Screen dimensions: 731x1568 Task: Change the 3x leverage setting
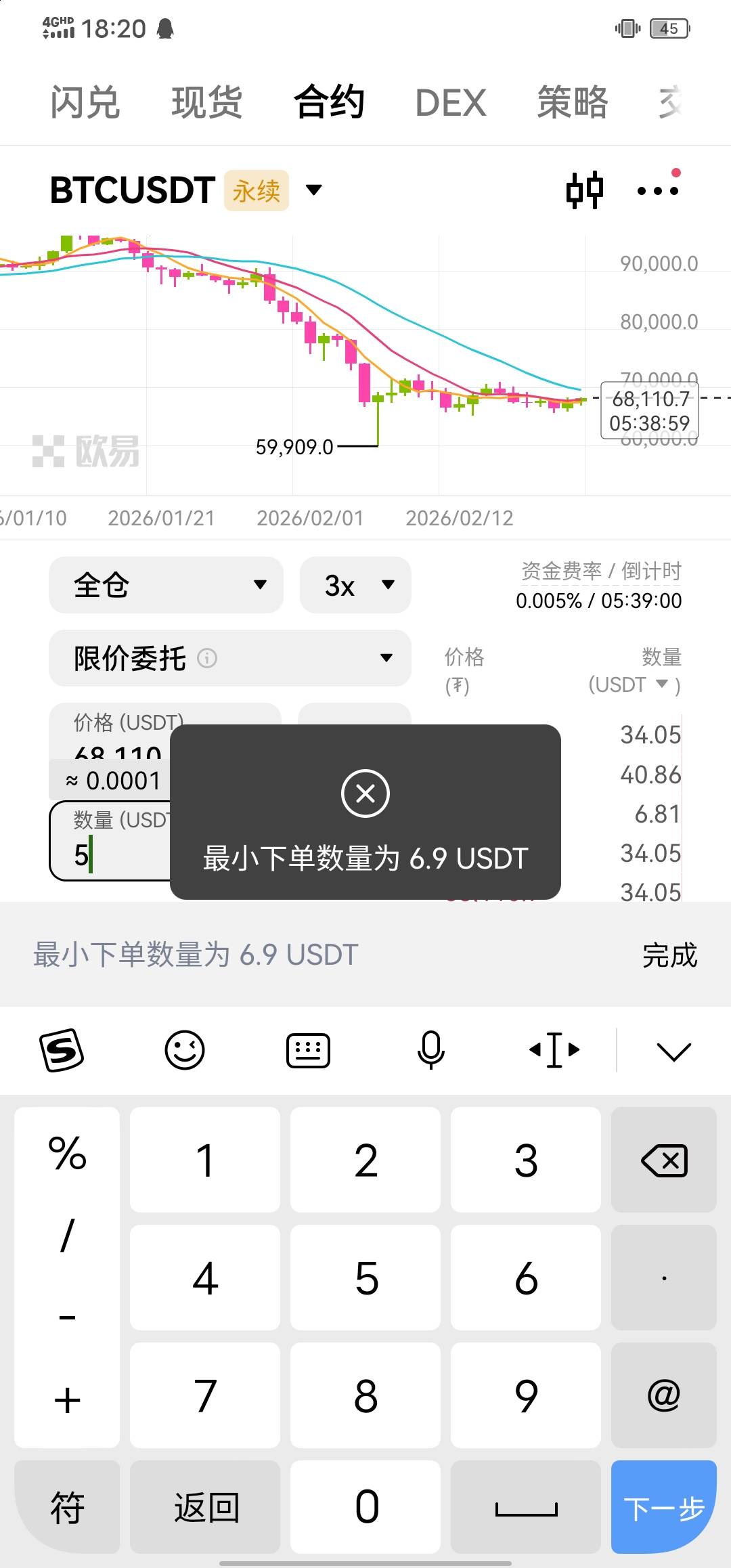coord(355,585)
